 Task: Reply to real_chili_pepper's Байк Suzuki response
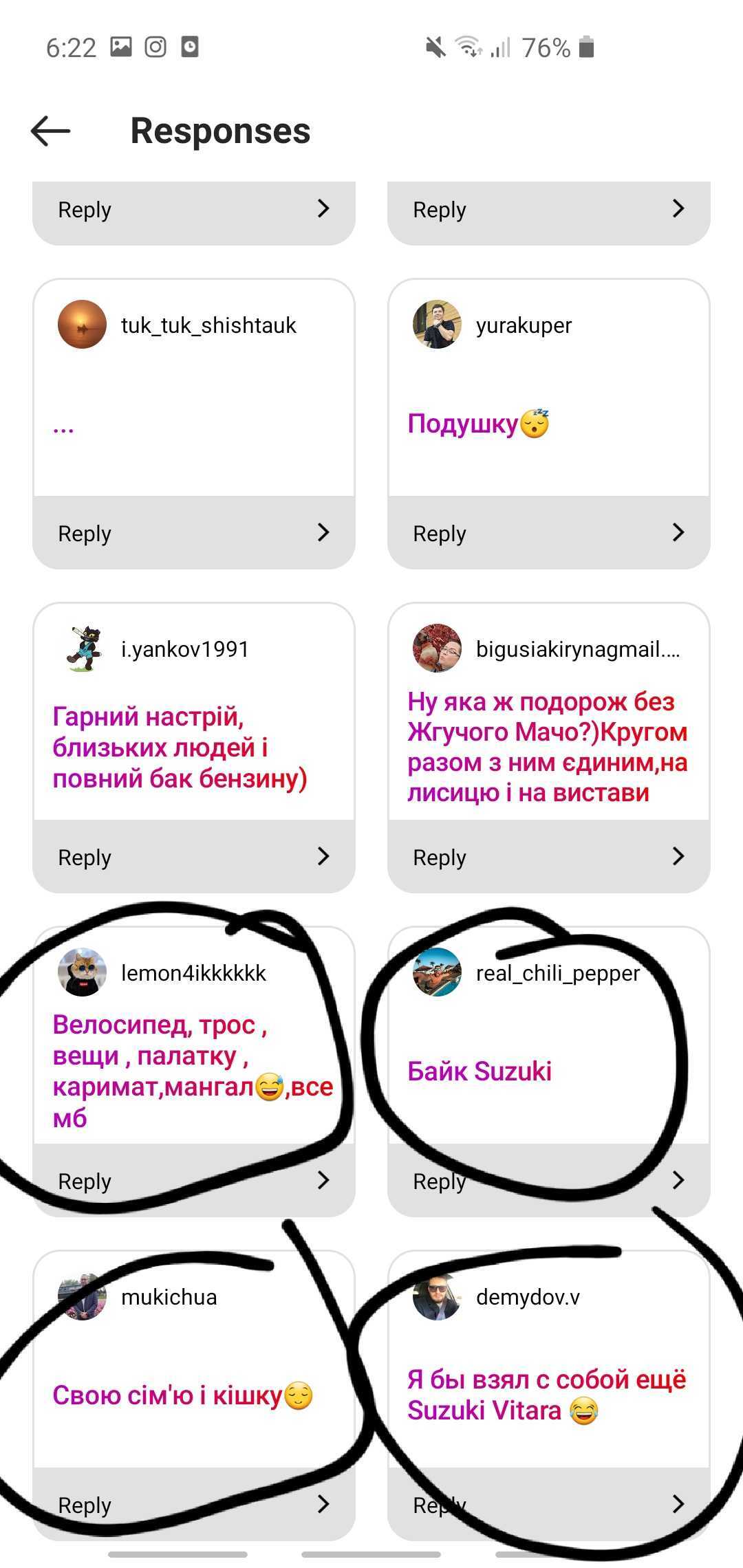point(548,1181)
